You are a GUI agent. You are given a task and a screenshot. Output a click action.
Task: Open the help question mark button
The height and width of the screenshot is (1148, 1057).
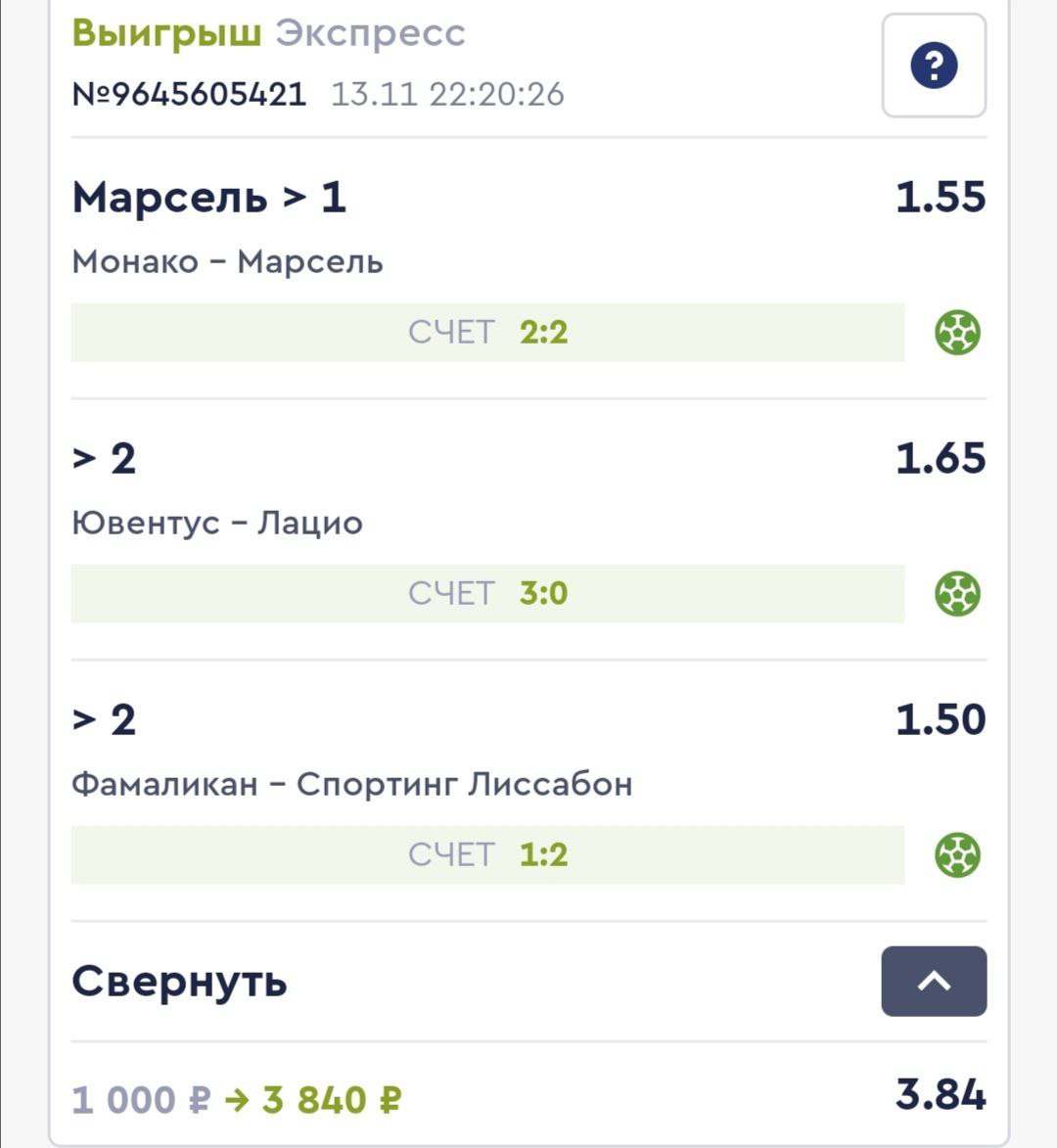(x=934, y=66)
